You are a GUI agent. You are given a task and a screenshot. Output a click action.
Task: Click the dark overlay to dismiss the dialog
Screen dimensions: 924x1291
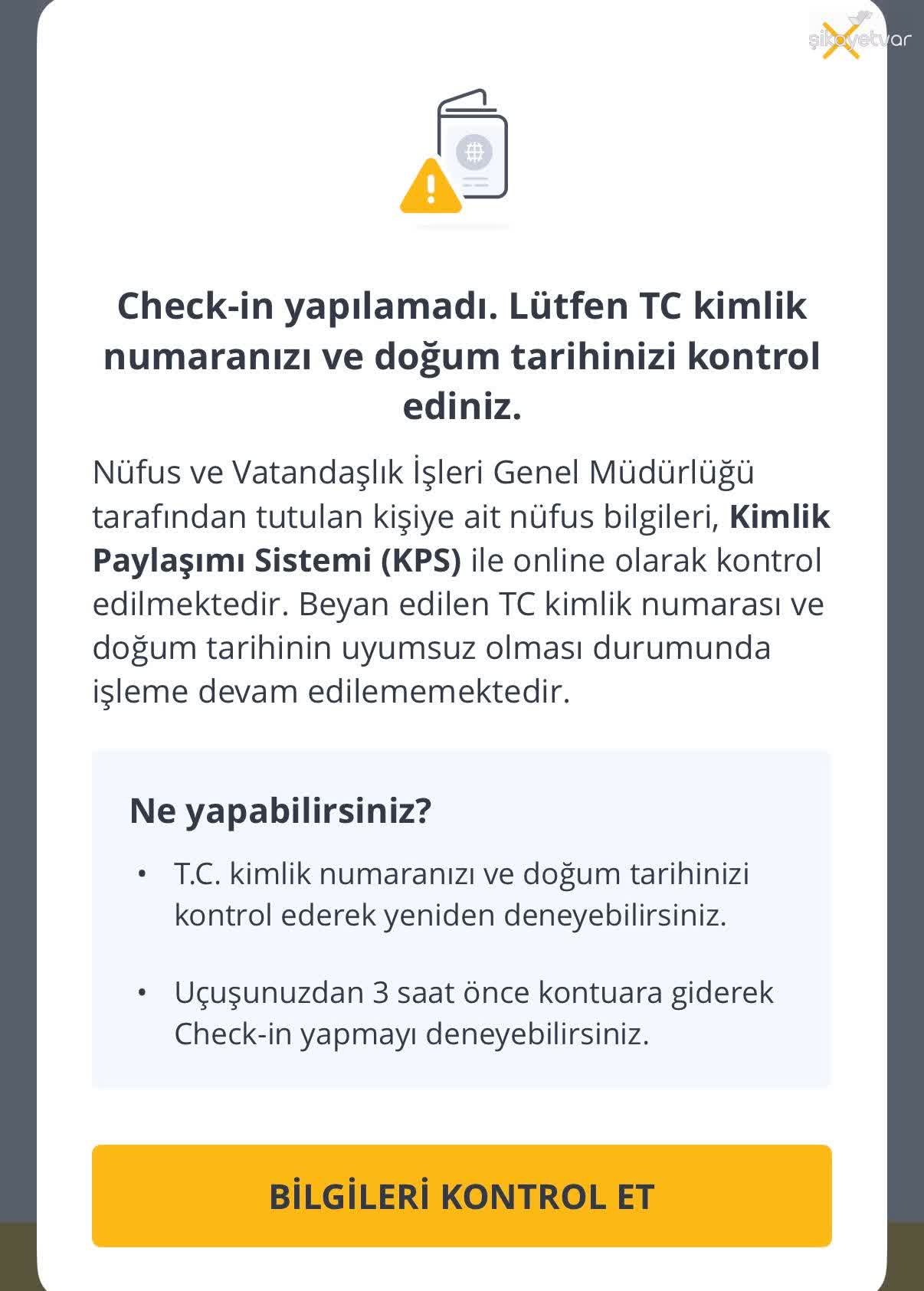[15, 613]
